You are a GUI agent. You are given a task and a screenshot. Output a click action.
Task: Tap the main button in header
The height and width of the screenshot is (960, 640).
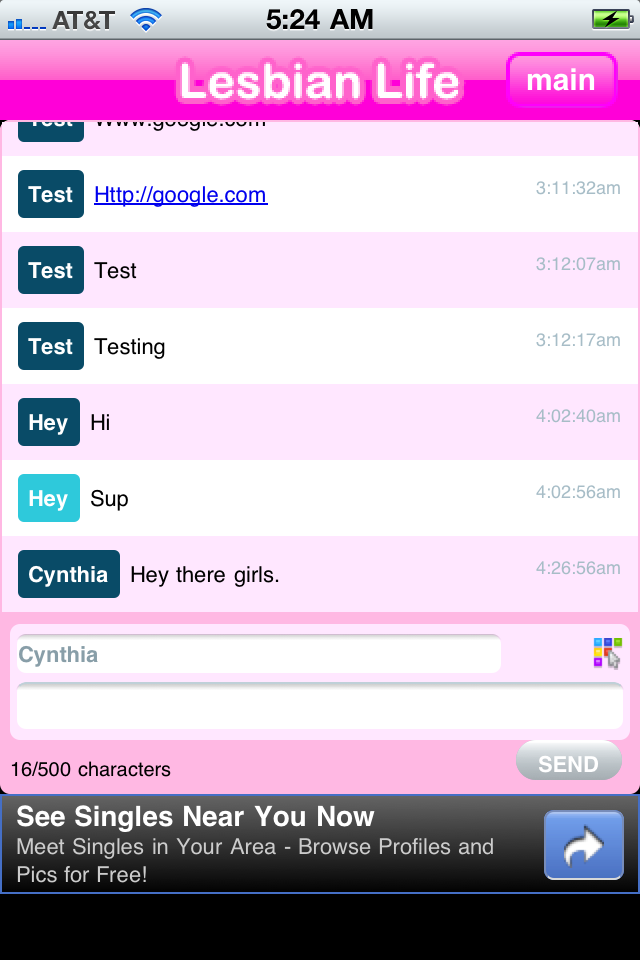[x=561, y=80]
